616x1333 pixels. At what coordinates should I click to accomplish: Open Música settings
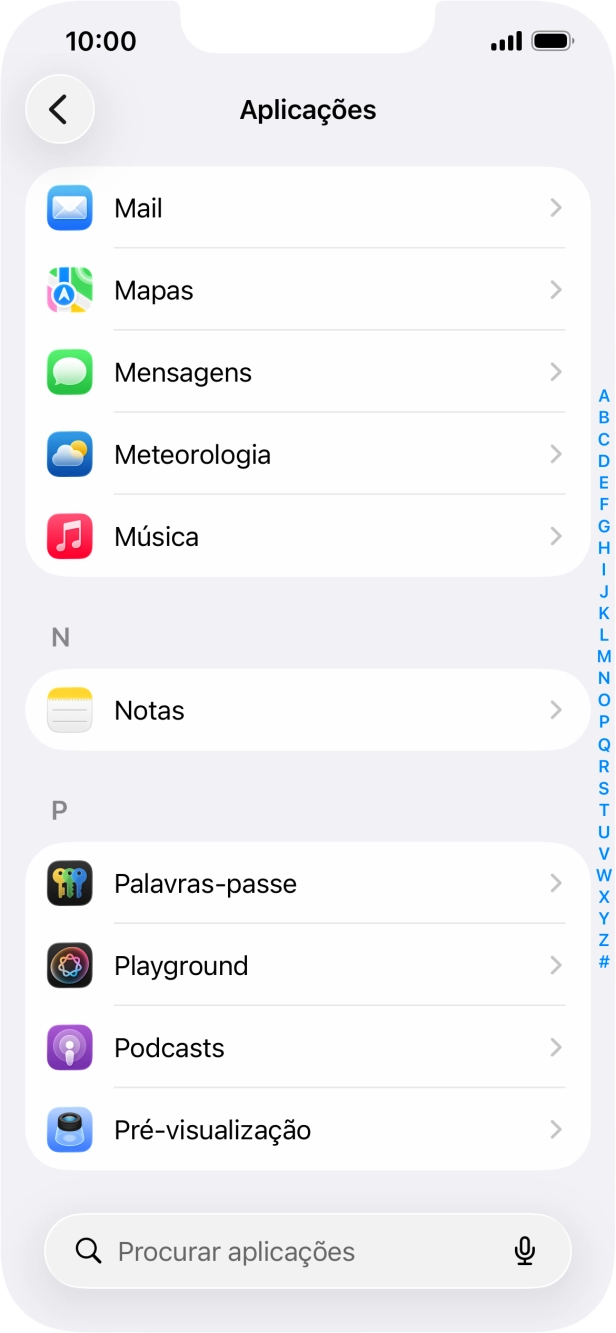click(307, 536)
